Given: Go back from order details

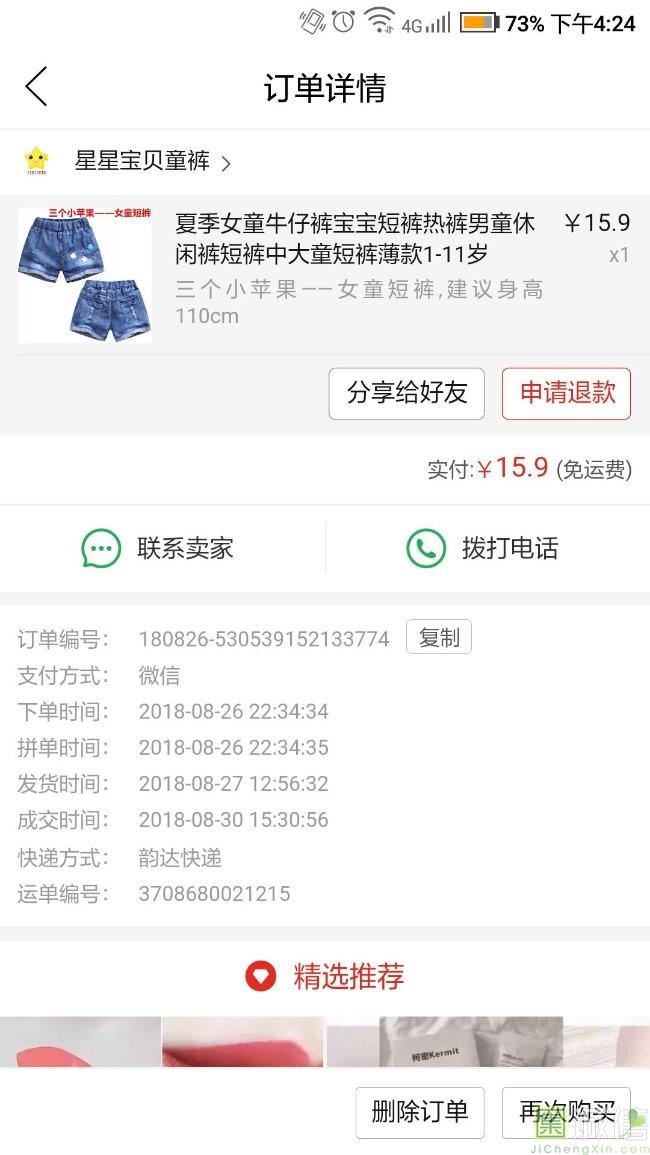Looking at the screenshot, I should tap(36, 87).
